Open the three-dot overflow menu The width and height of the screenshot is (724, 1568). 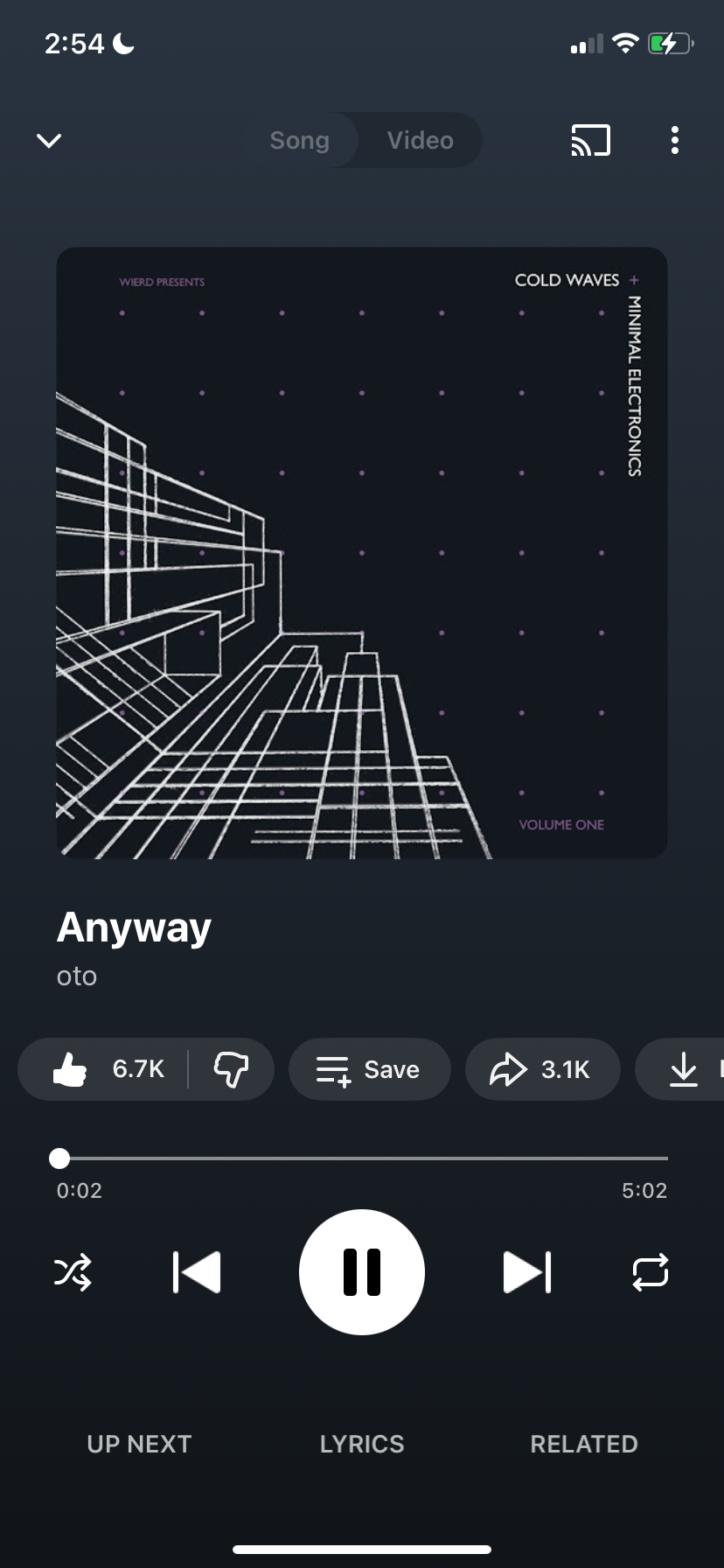674,141
